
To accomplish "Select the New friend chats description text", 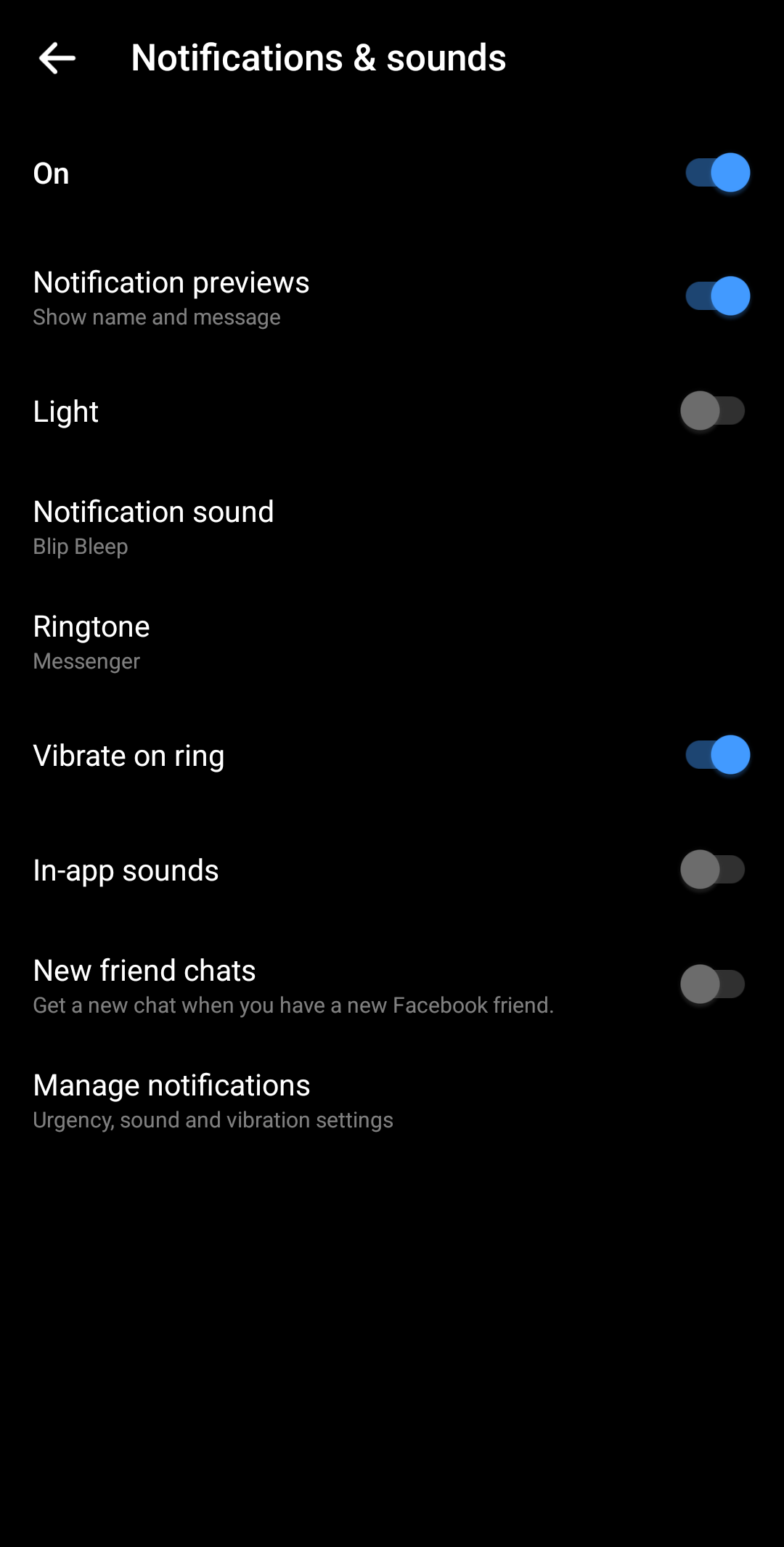I will tap(293, 1005).
